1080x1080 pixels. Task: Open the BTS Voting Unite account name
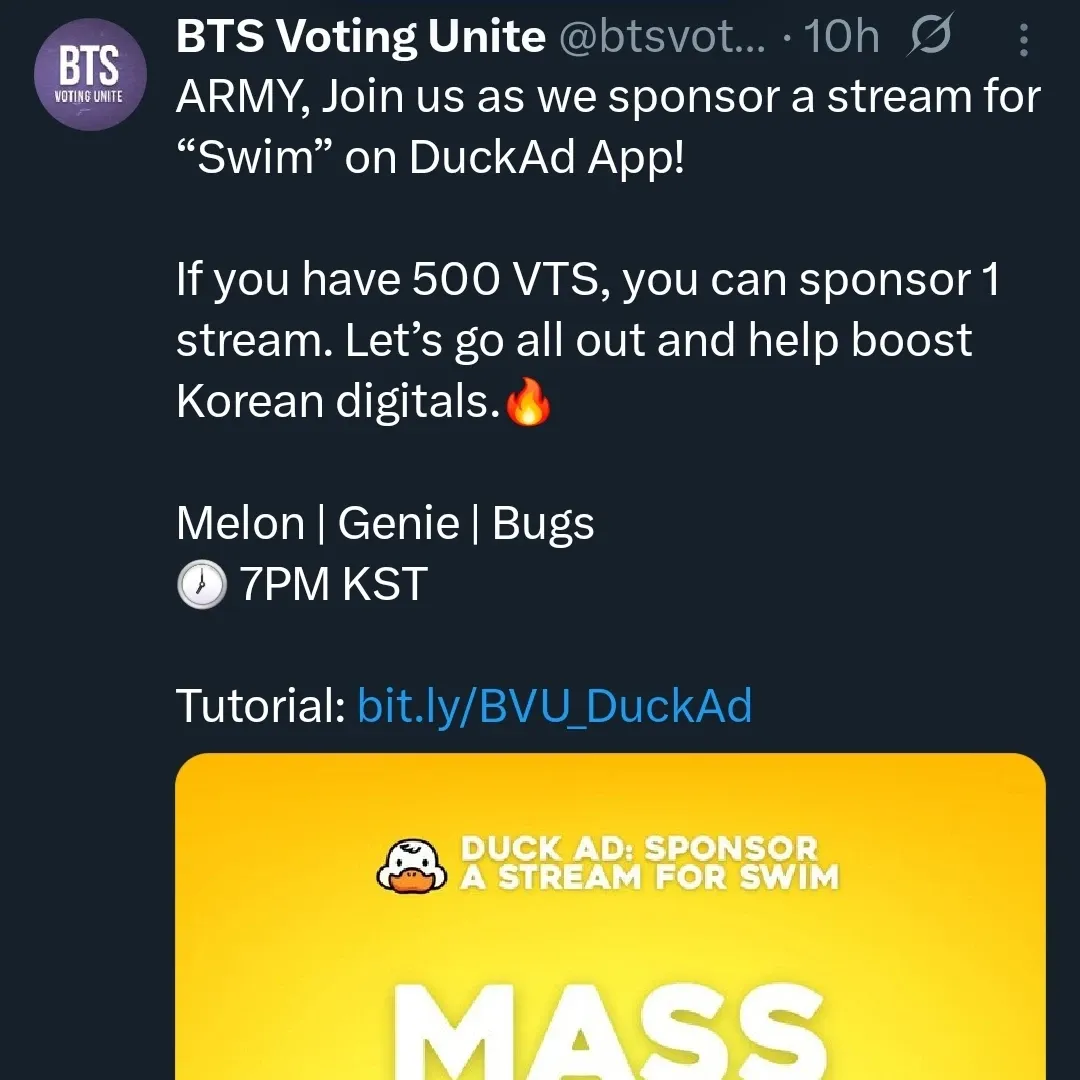pos(360,38)
